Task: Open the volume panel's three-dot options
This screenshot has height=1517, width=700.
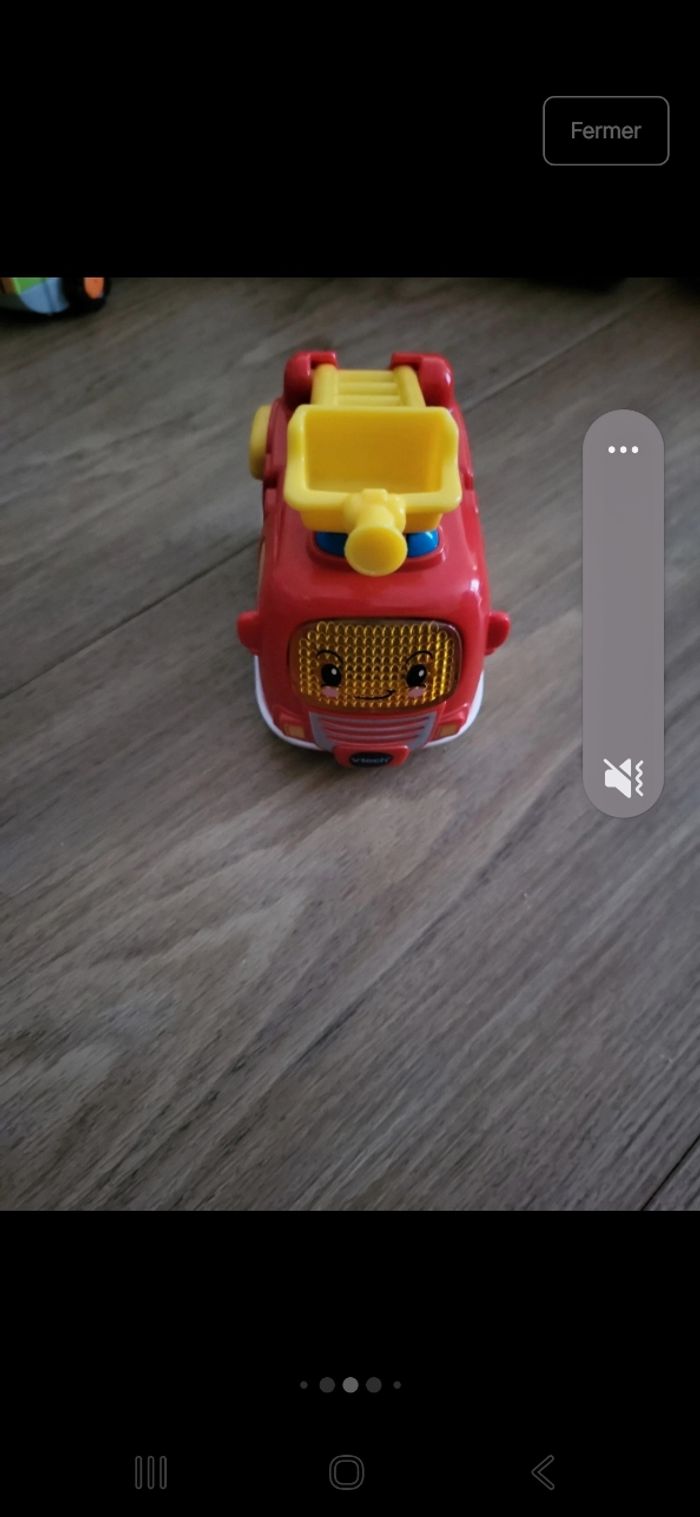Action: [623, 450]
